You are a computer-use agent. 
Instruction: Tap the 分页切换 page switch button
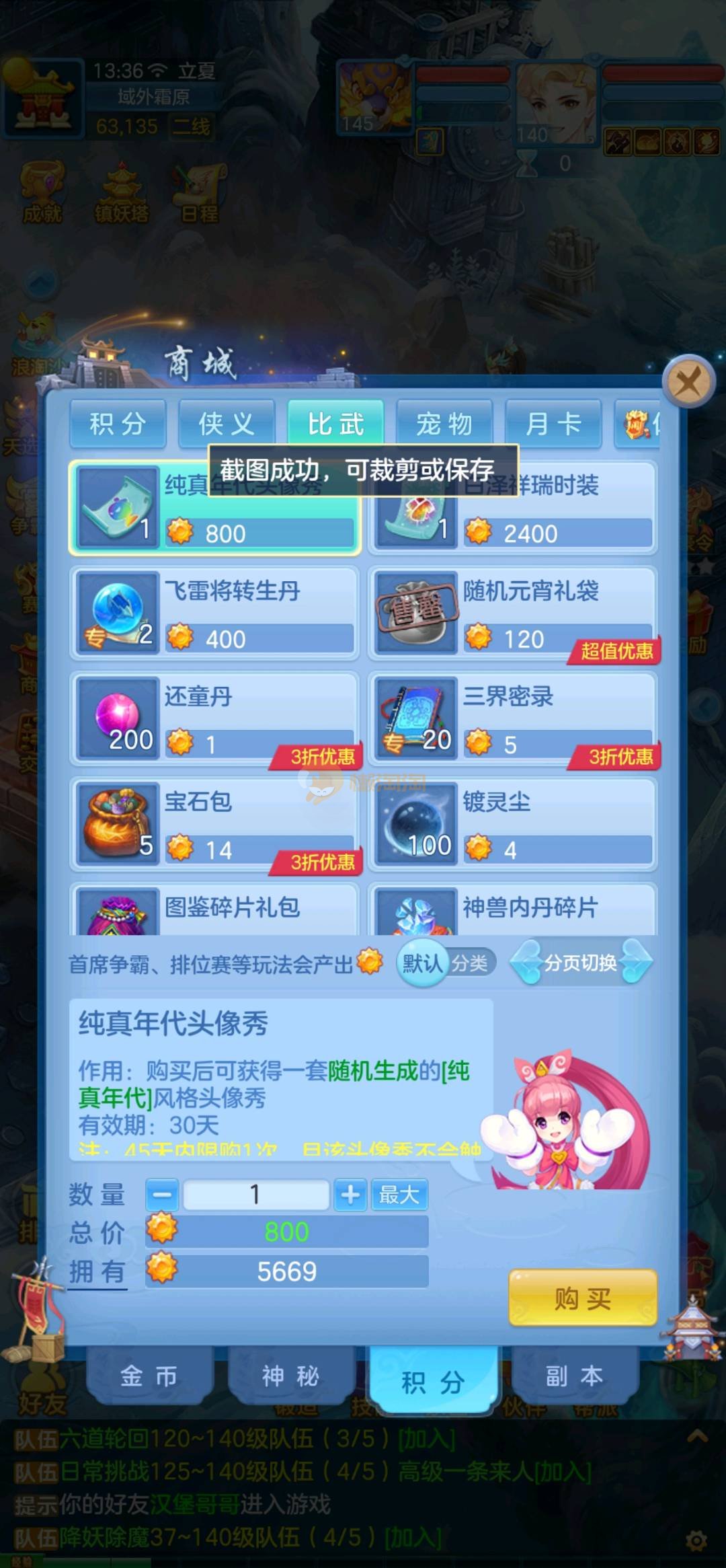pos(581,963)
